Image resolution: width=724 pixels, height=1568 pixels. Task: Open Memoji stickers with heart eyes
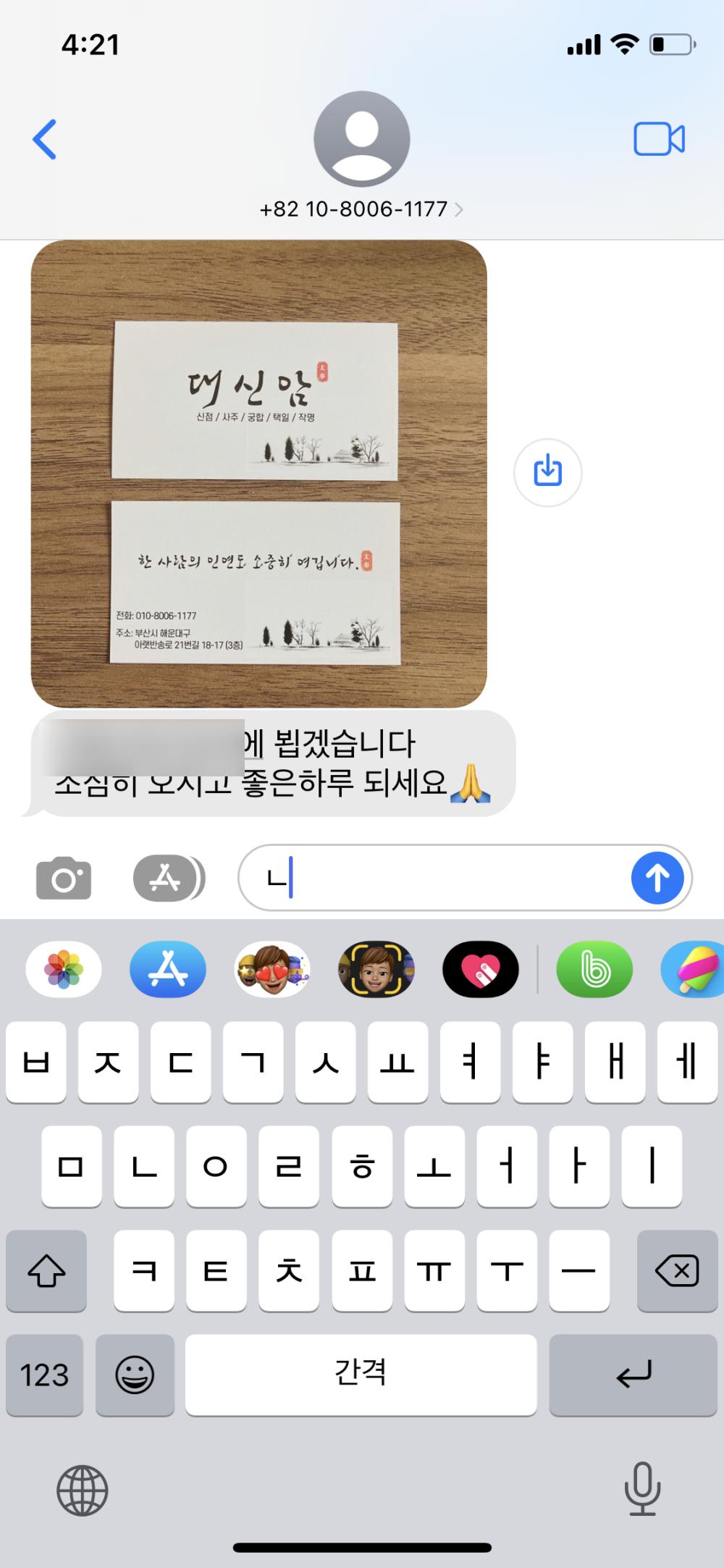(272, 969)
